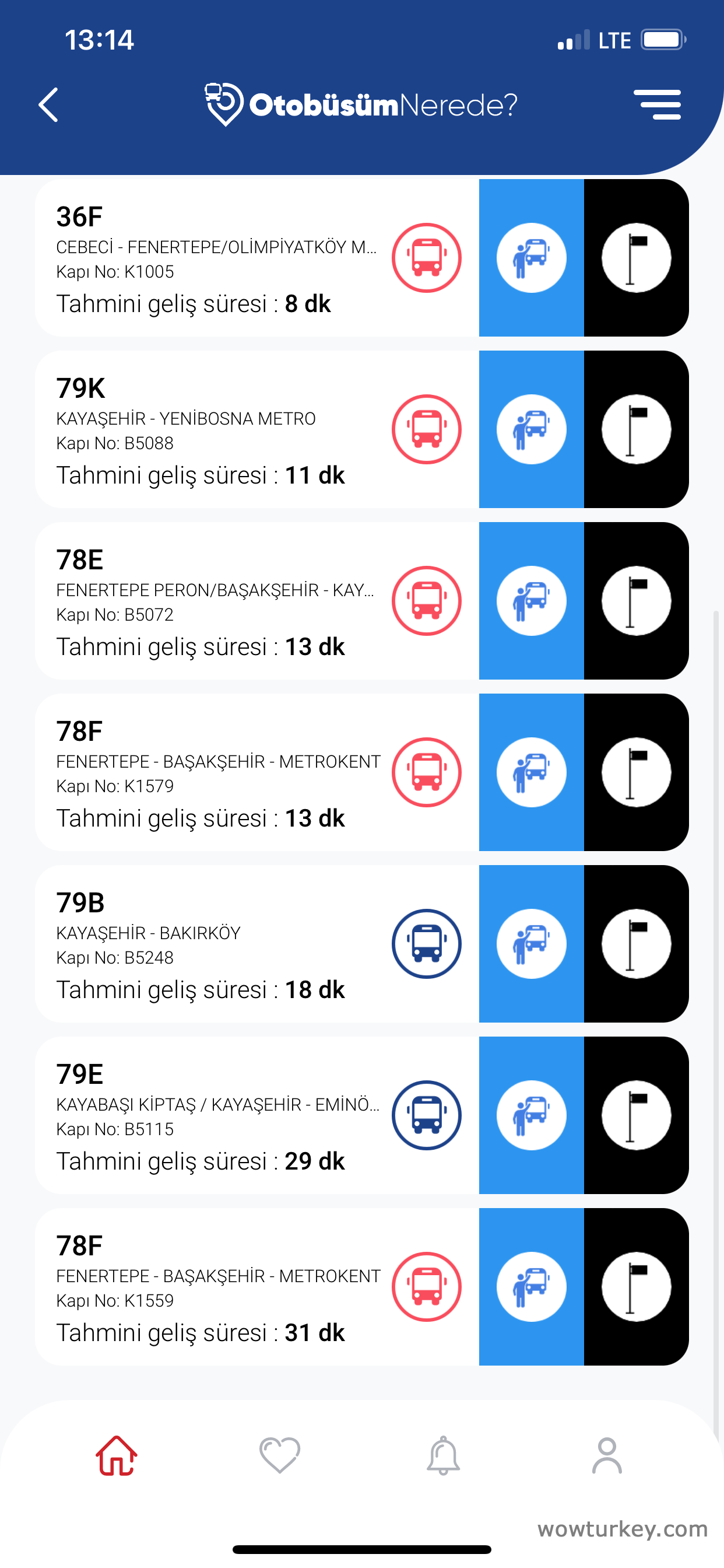Tap the blue bus icon for route 79B
Screen dimensions: 724x1568
(427, 942)
